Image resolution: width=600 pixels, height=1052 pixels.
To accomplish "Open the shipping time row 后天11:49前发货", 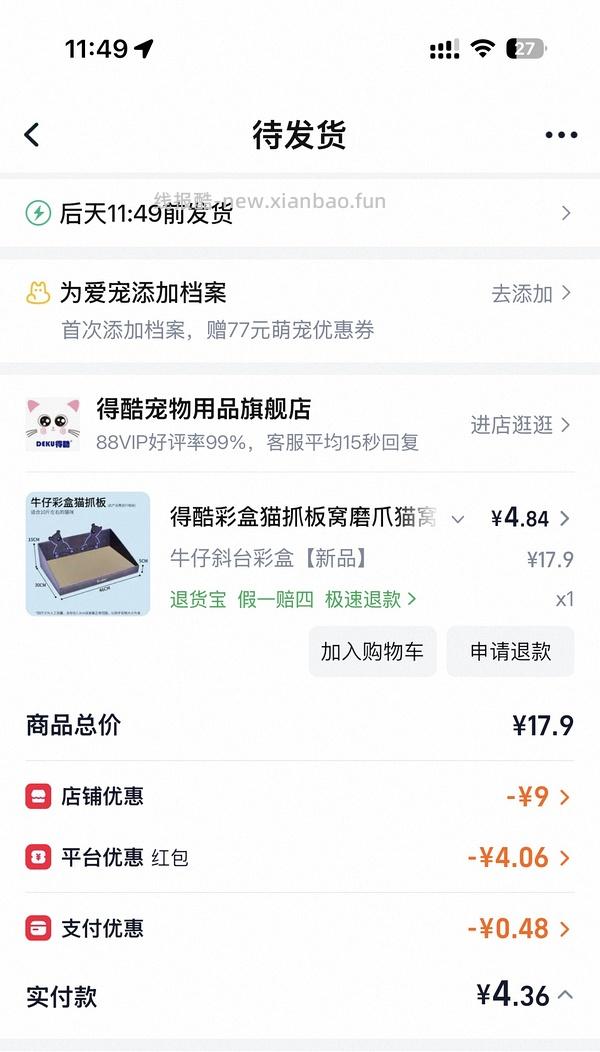I will pos(300,213).
